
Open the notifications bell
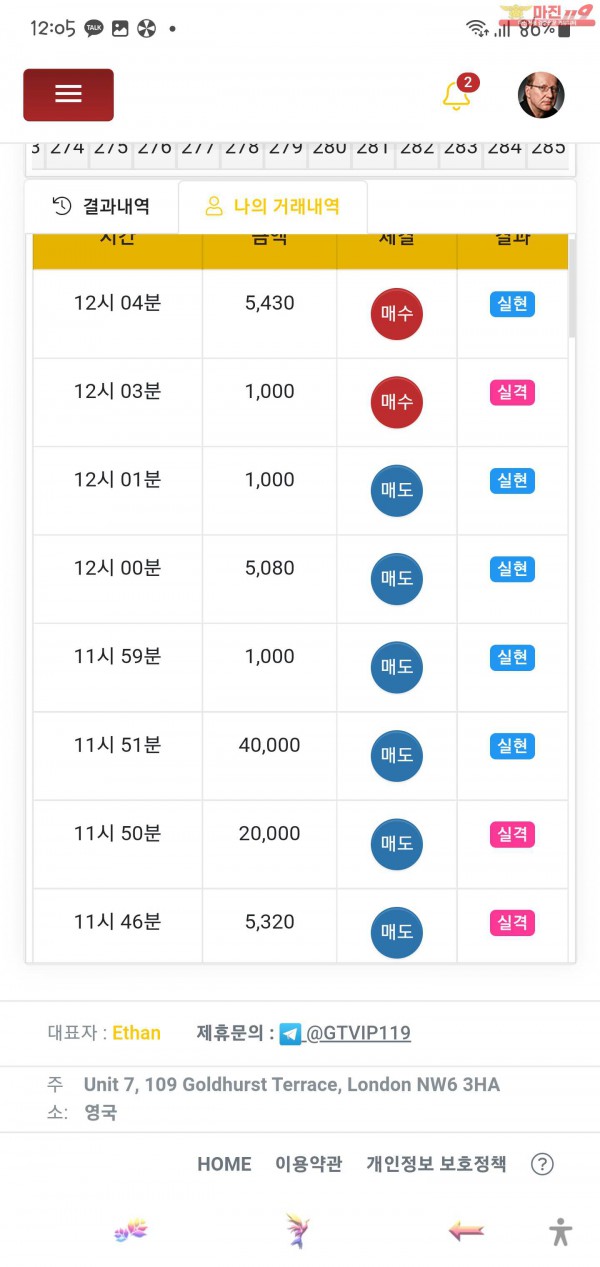point(457,95)
